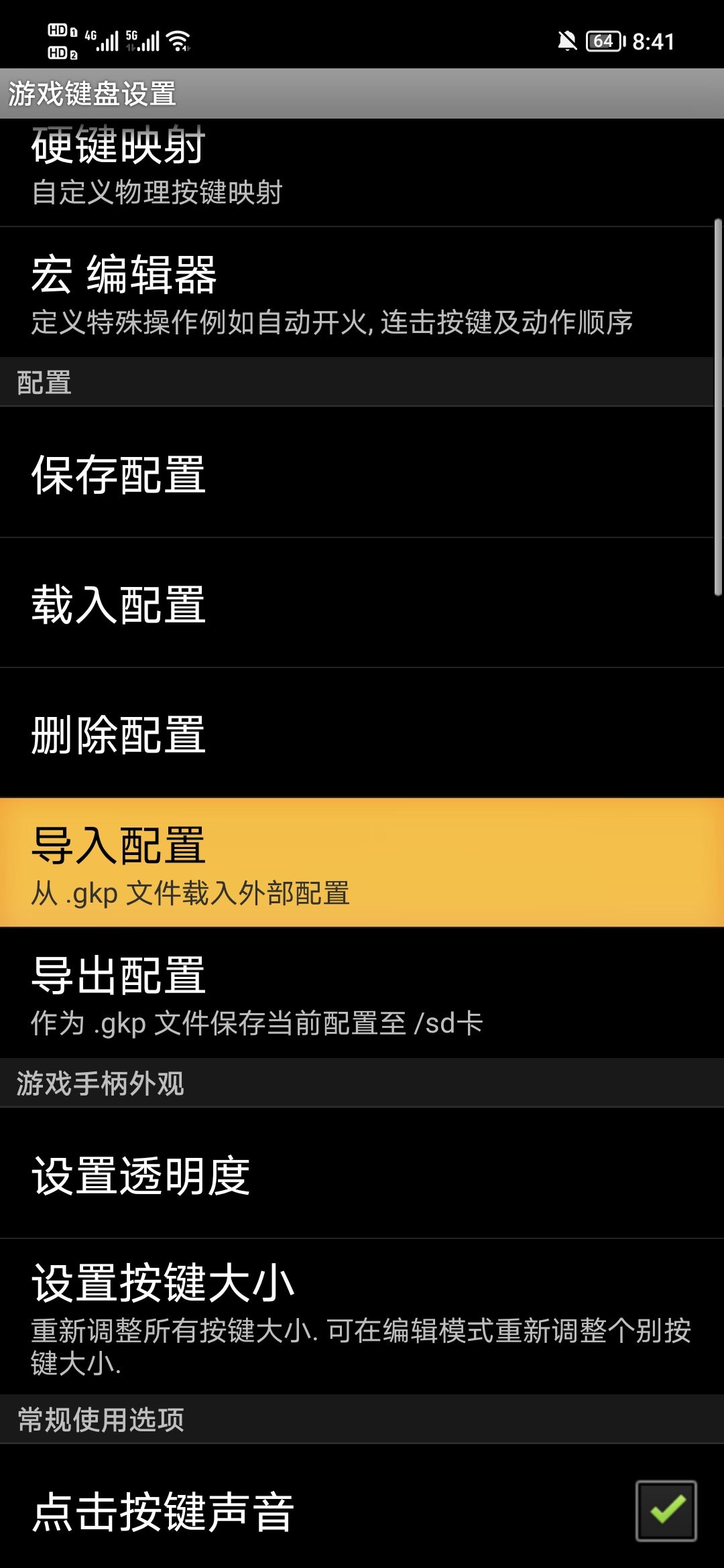Select 保存配置 to save the configuration

362,477
